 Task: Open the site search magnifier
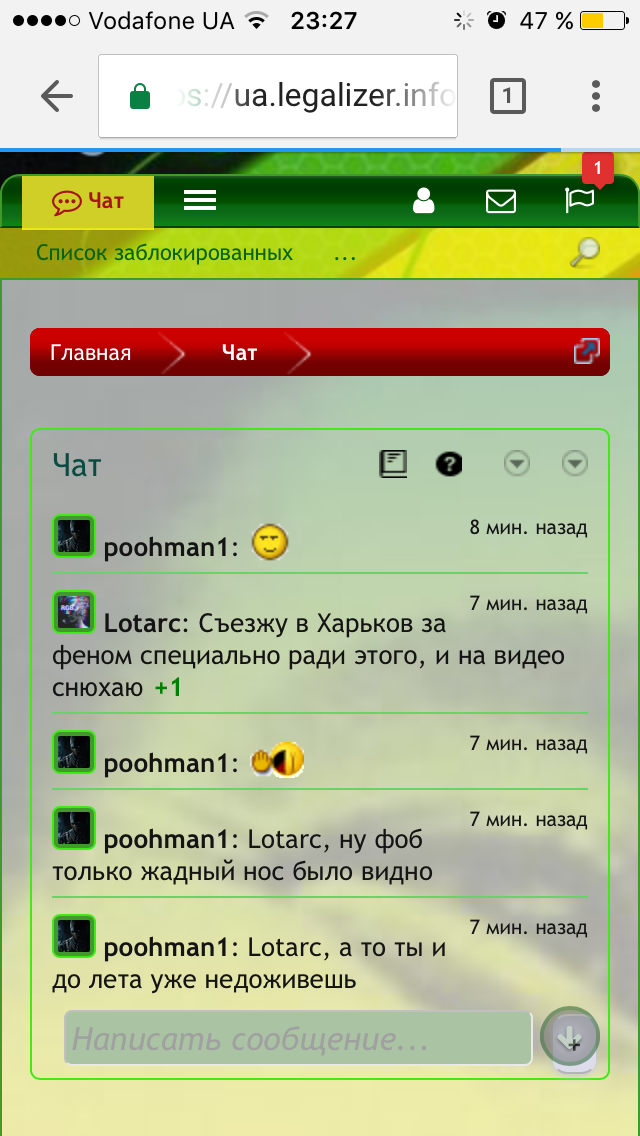[585, 253]
